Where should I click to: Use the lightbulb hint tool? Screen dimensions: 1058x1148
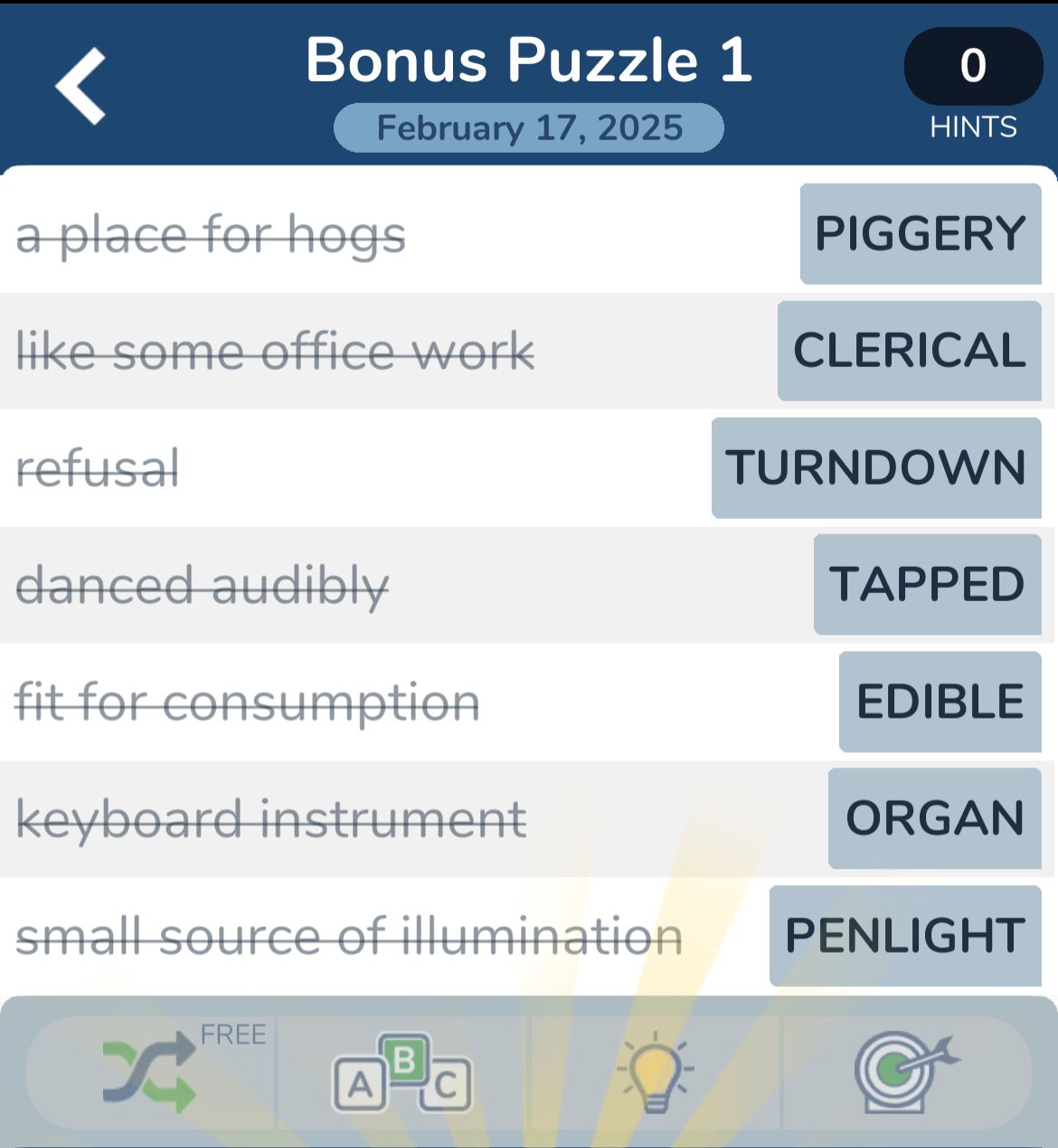(x=655, y=1072)
